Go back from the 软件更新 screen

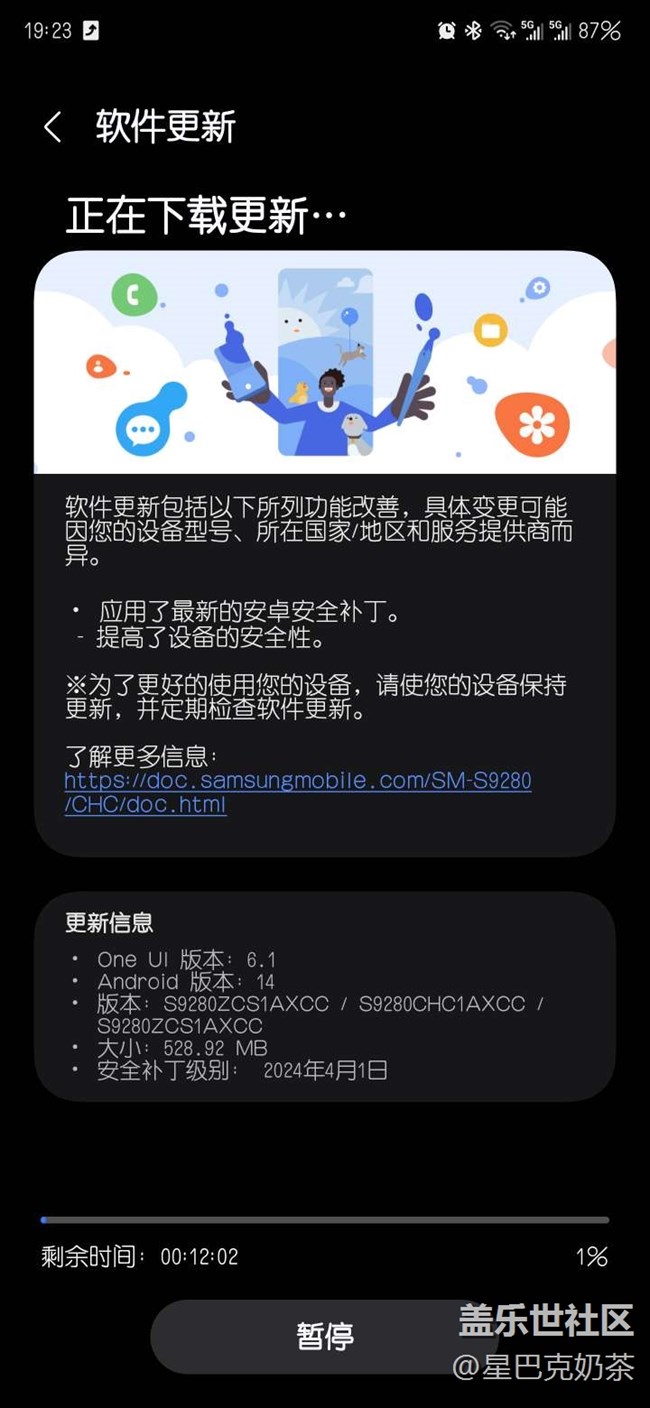click(53, 127)
